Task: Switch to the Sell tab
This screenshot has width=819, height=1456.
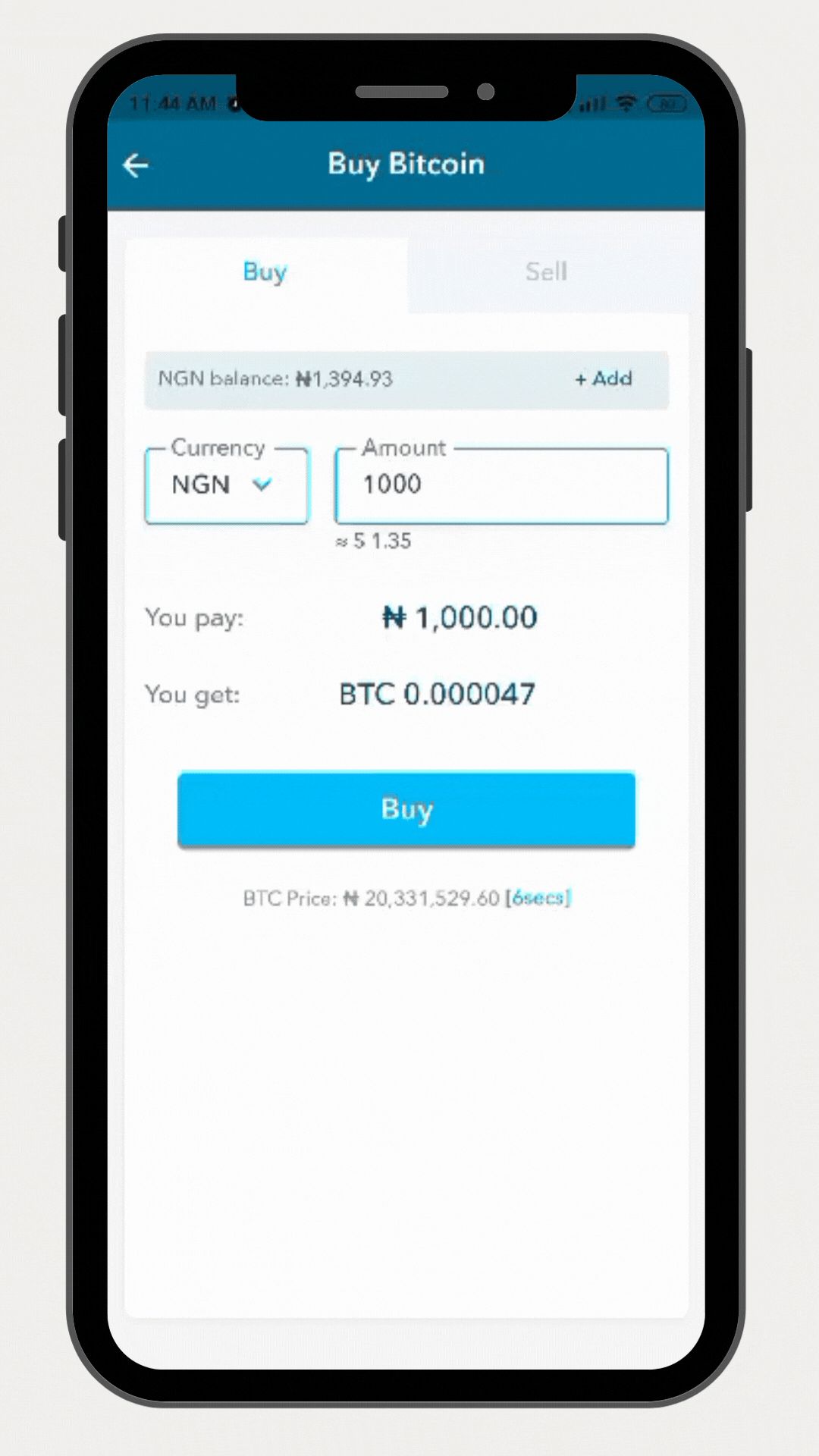Action: (x=546, y=272)
